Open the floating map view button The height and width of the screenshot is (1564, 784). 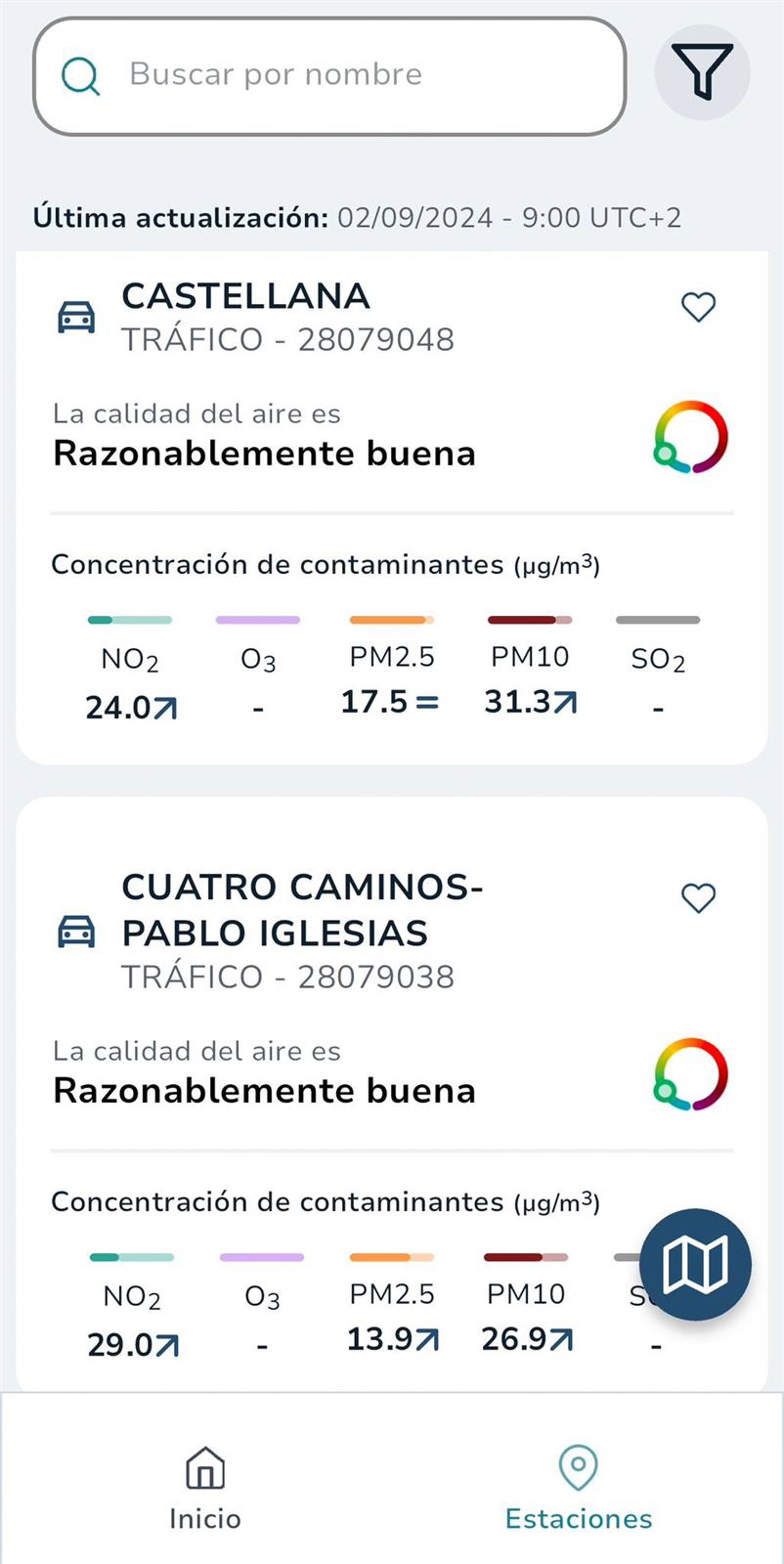(695, 1265)
